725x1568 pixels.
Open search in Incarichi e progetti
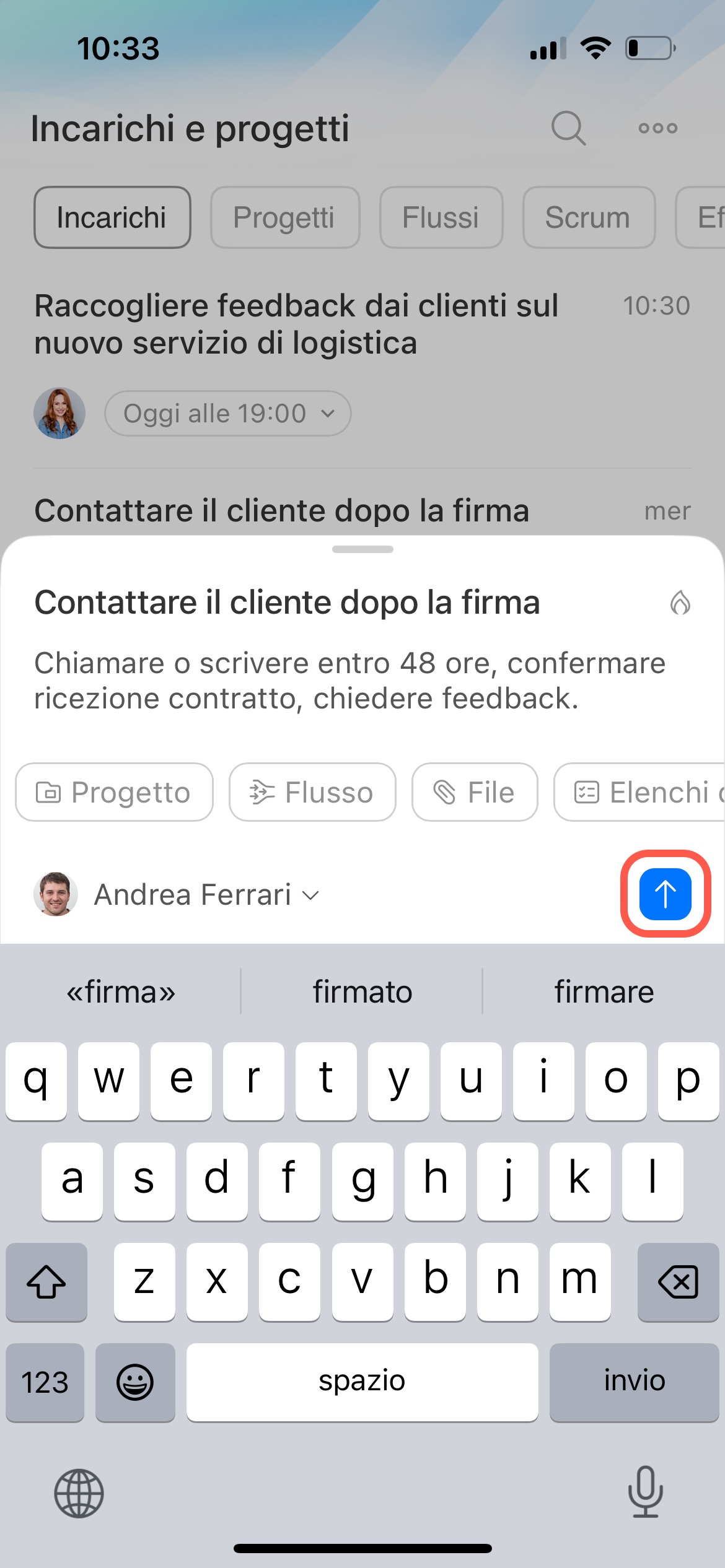pos(568,128)
